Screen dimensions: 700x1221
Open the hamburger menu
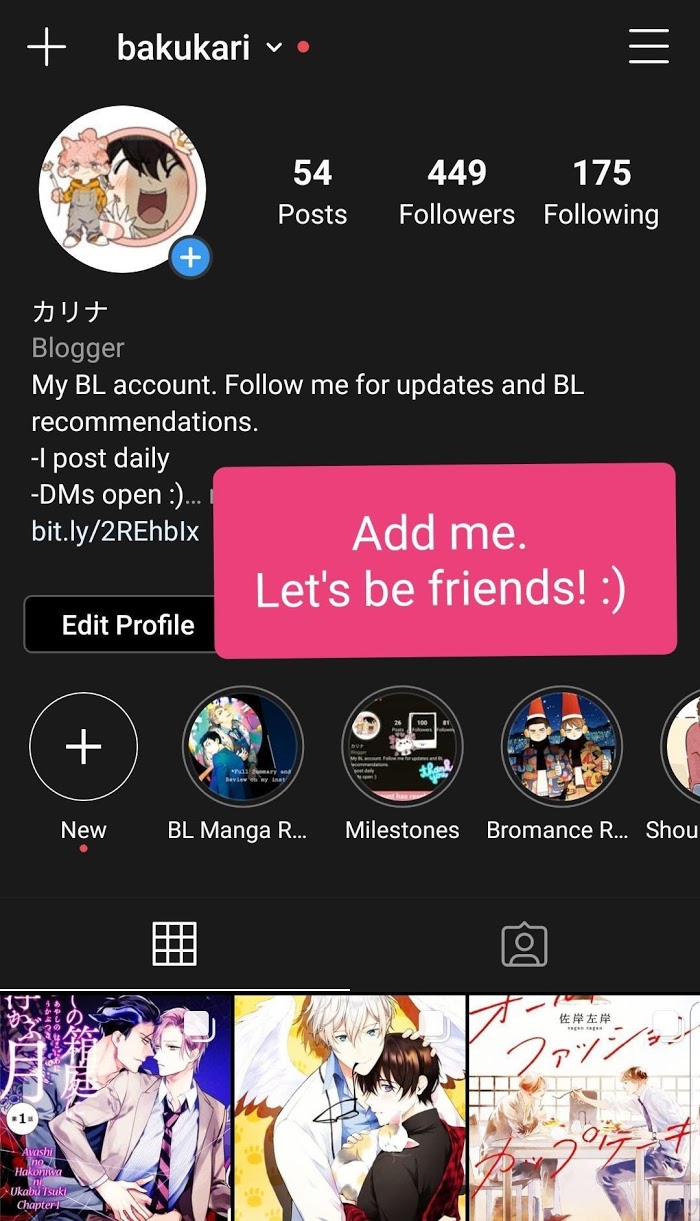(648, 47)
